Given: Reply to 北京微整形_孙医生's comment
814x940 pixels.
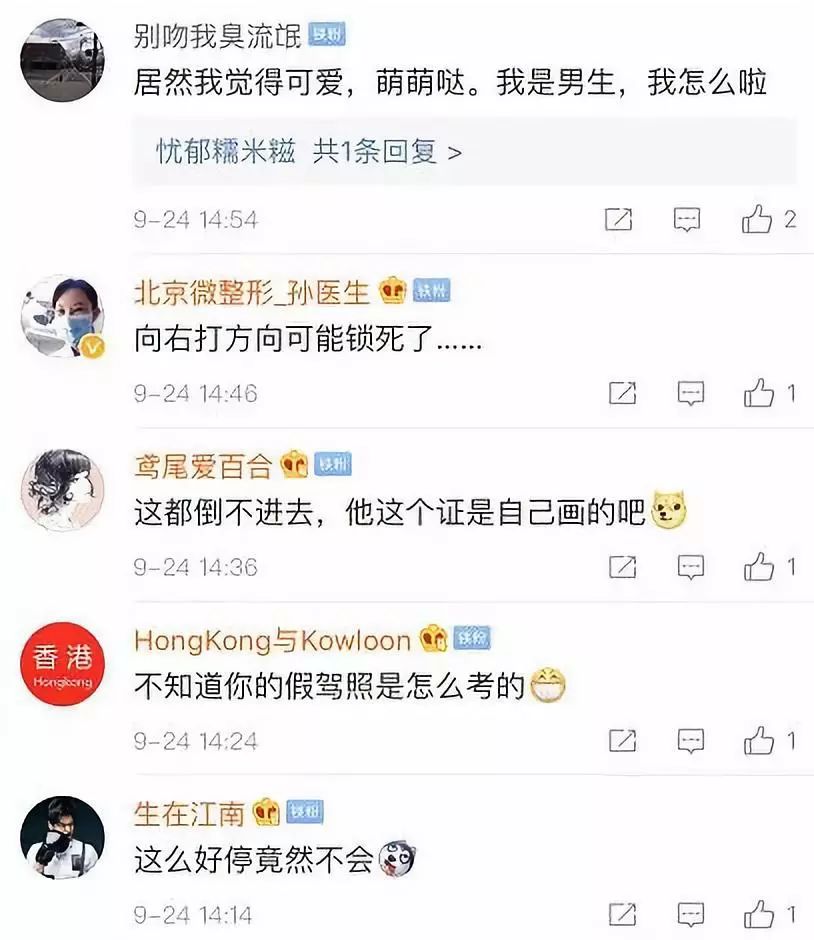Looking at the screenshot, I should point(690,393).
